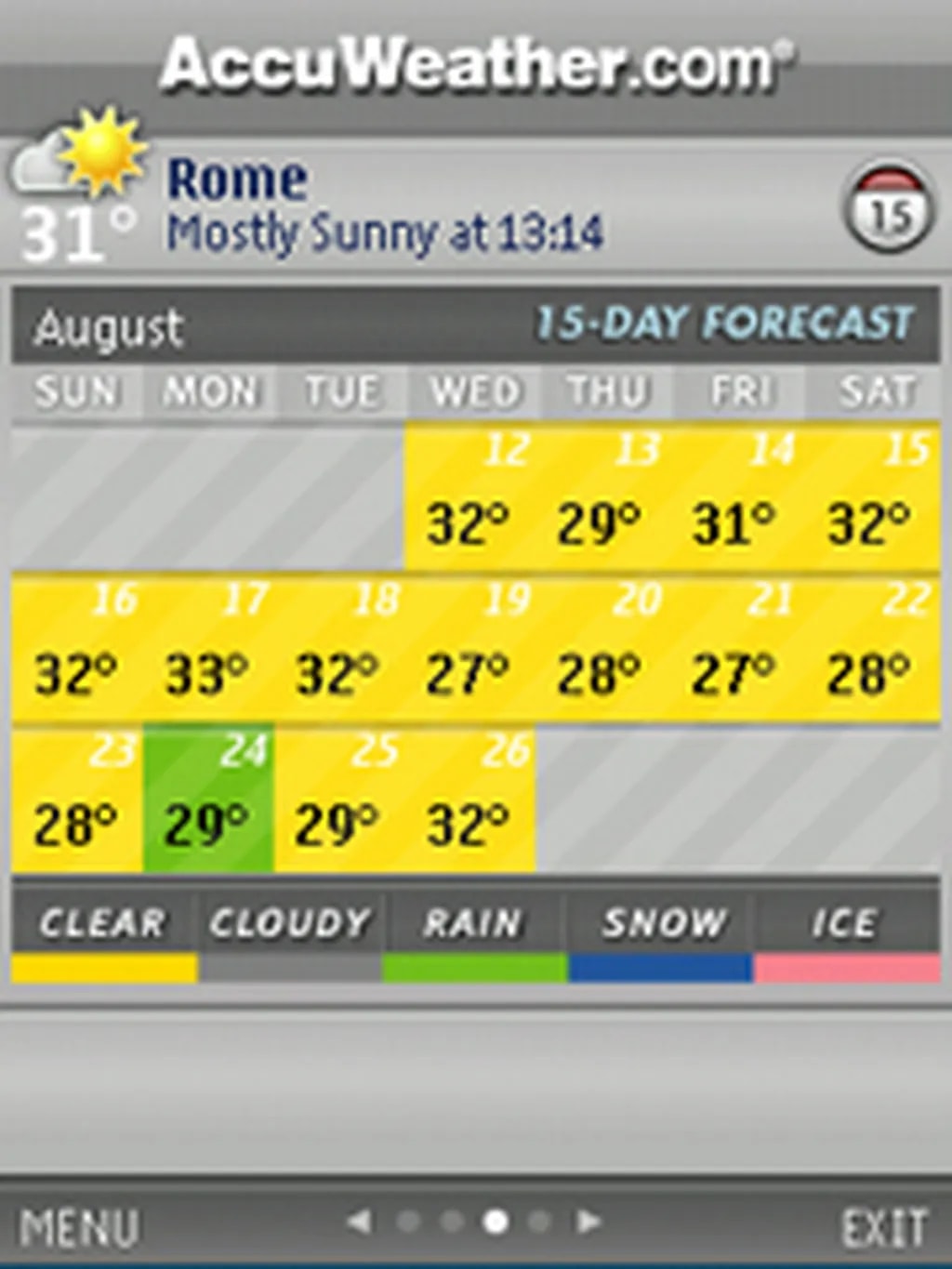This screenshot has width=952, height=1269.
Task: Go to the next page with the right arrow
Action: point(588,1221)
